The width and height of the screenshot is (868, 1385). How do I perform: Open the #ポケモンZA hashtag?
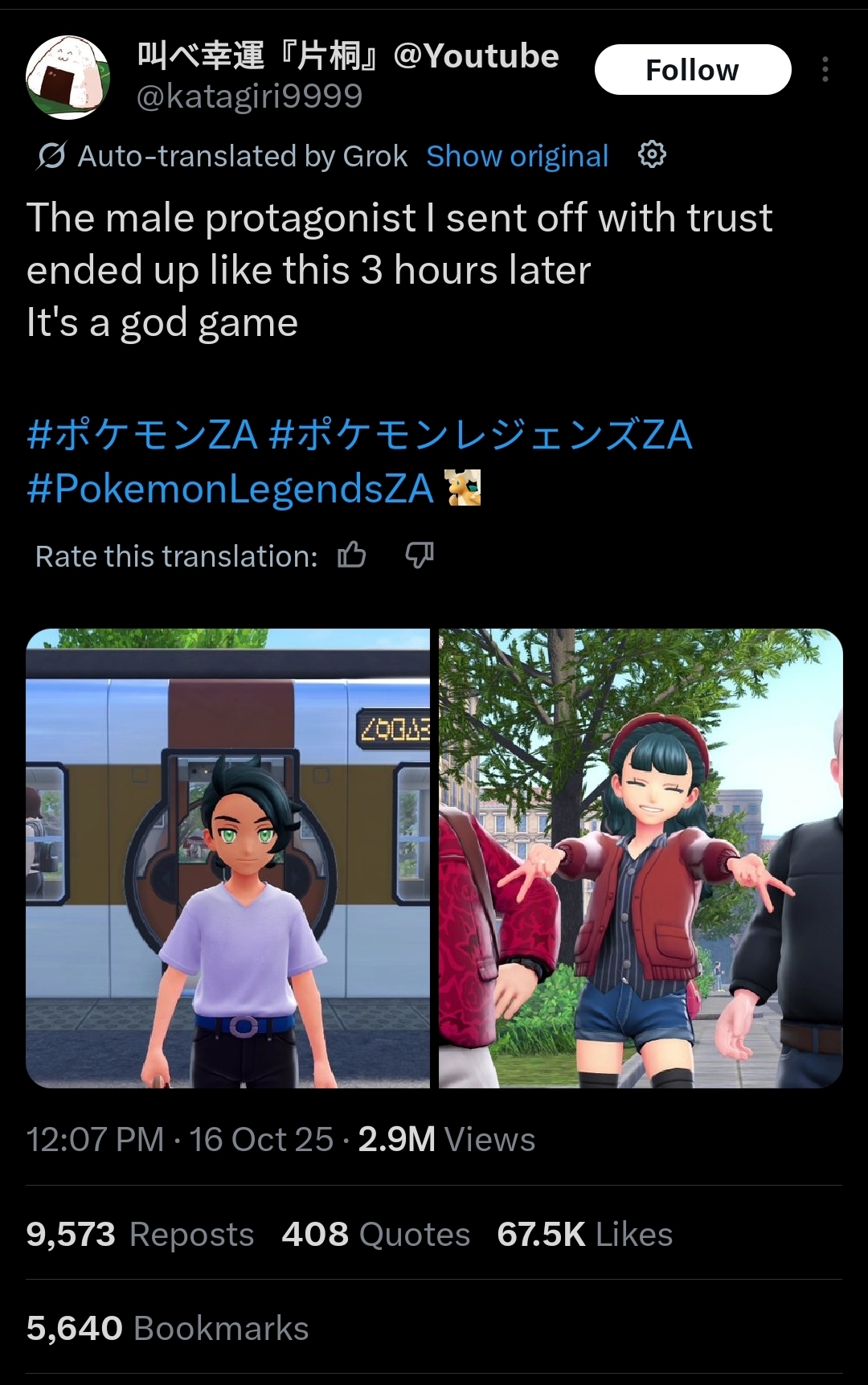pyautogui.click(x=142, y=435)
